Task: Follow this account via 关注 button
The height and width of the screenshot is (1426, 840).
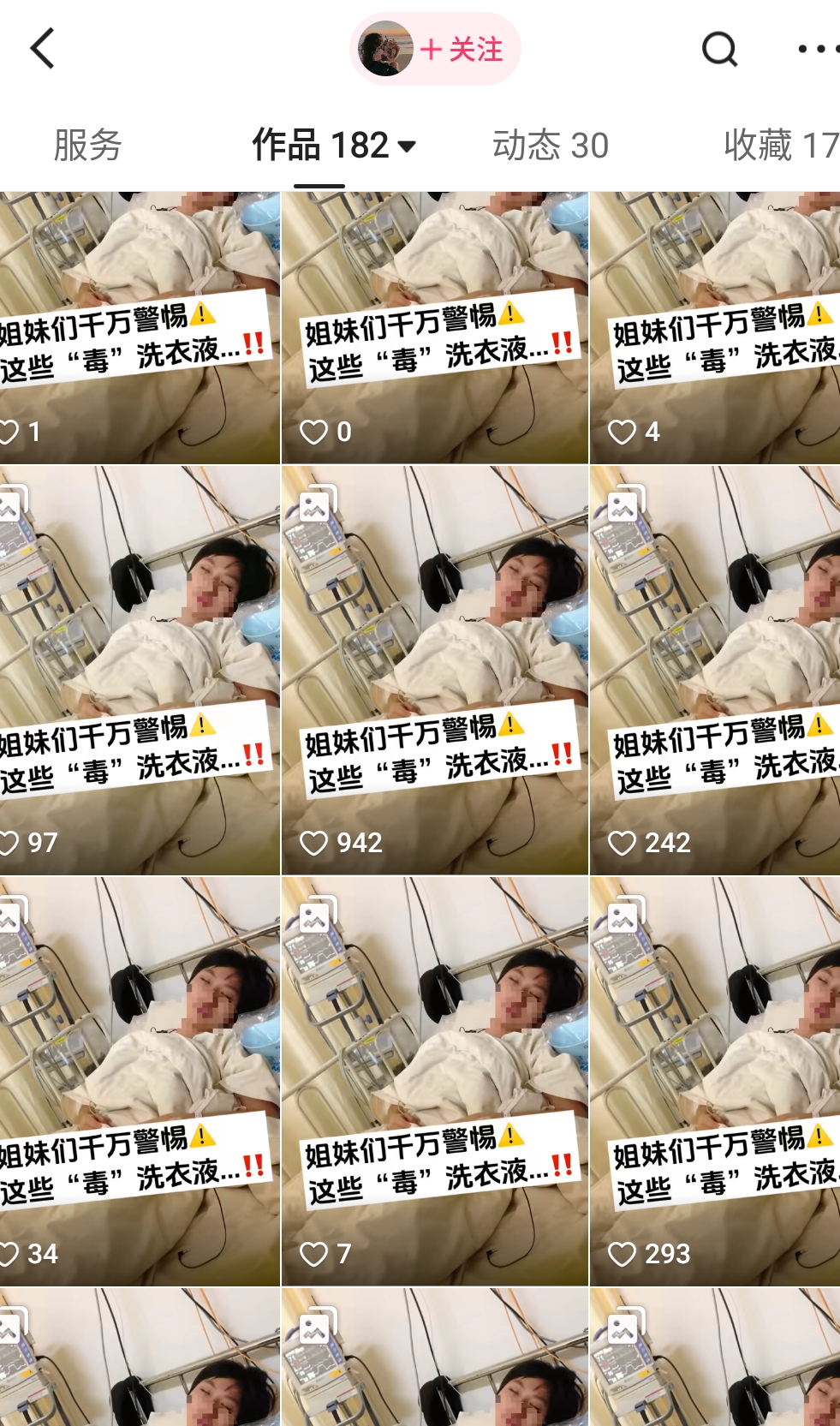Action: point(461,50)
